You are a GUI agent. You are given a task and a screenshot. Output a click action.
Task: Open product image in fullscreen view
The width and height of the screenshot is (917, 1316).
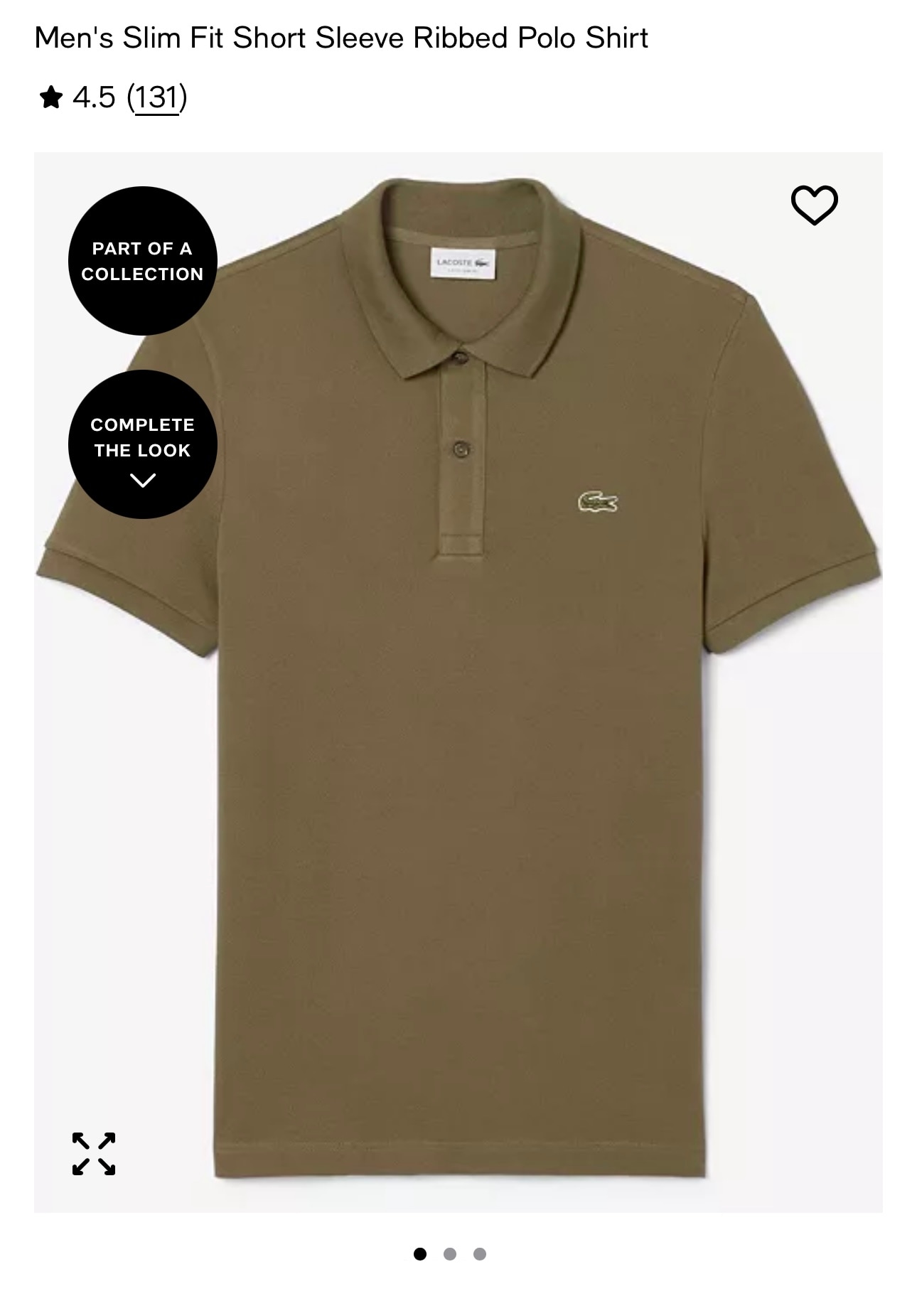click(x=94, y=1153)
